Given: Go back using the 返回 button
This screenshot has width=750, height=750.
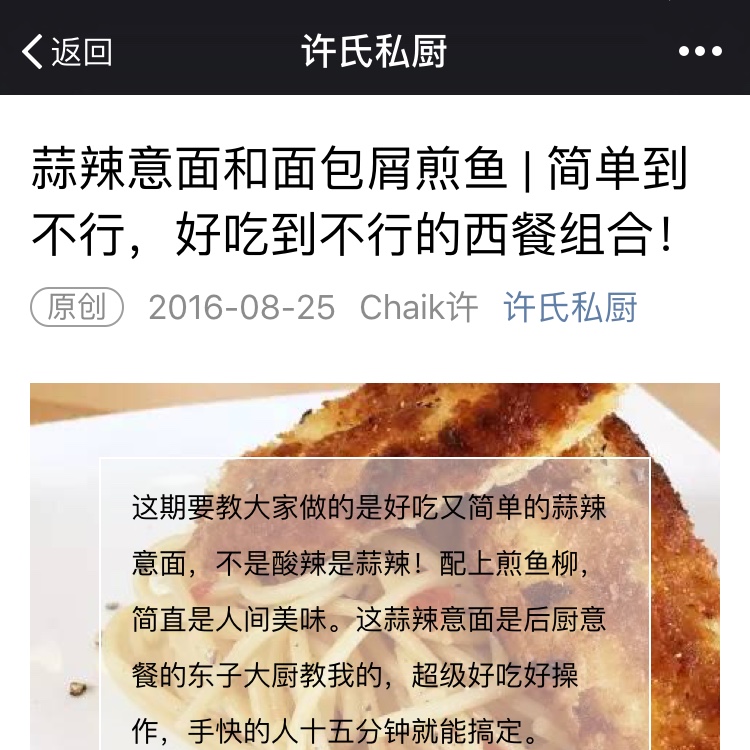Looking at the screenshot, I should click(67, 51).
